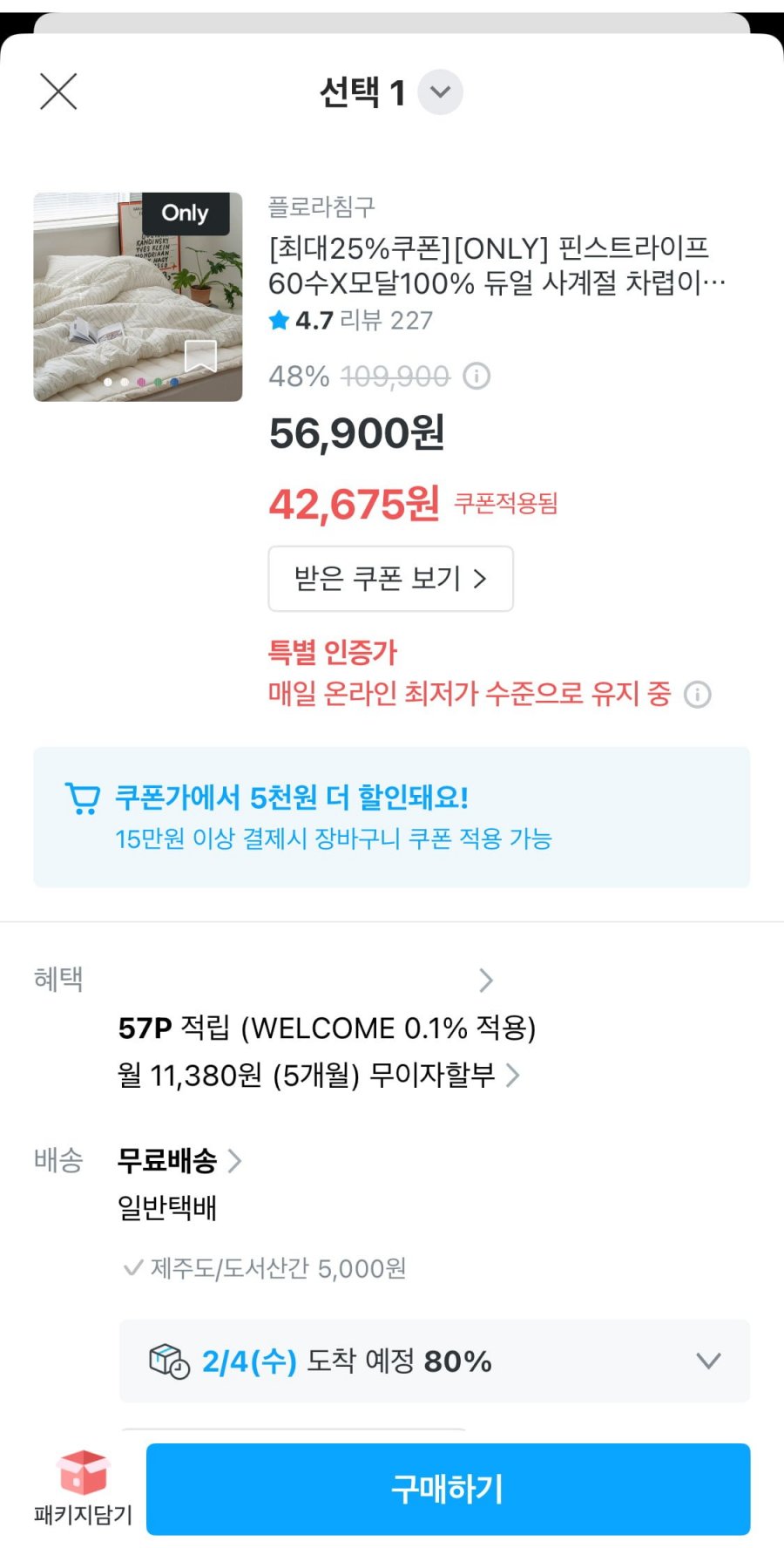Tap the 구매하기 purchase button

click(448, 1489)
